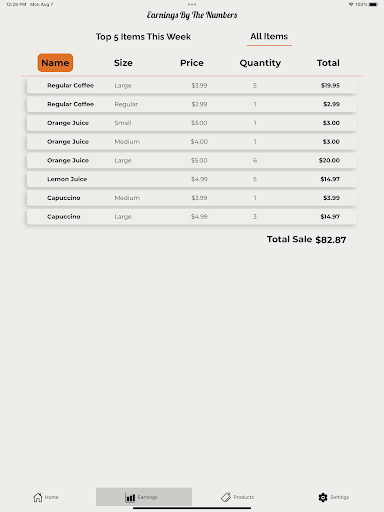Sort by the Total column header
This screenshot has width=384, height=512.
(x=328, y=63)
